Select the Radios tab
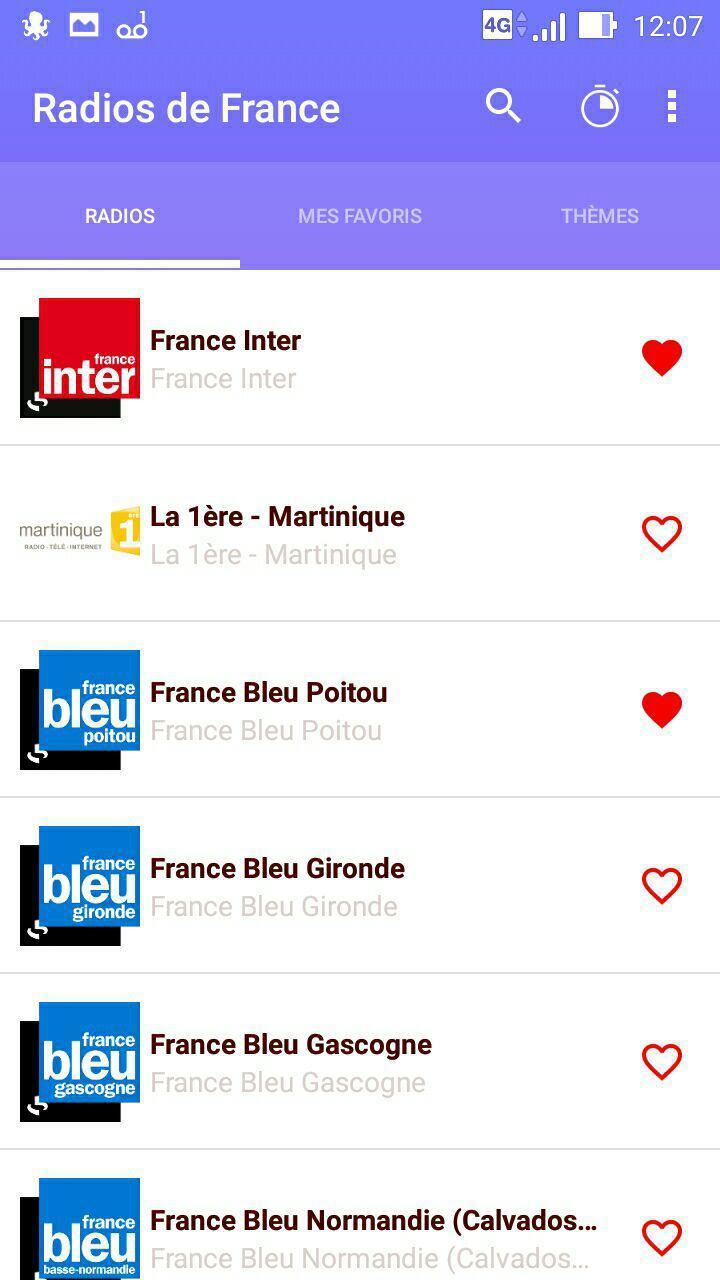The width and height of the screenshot is (720, 1280). (120, 216)
